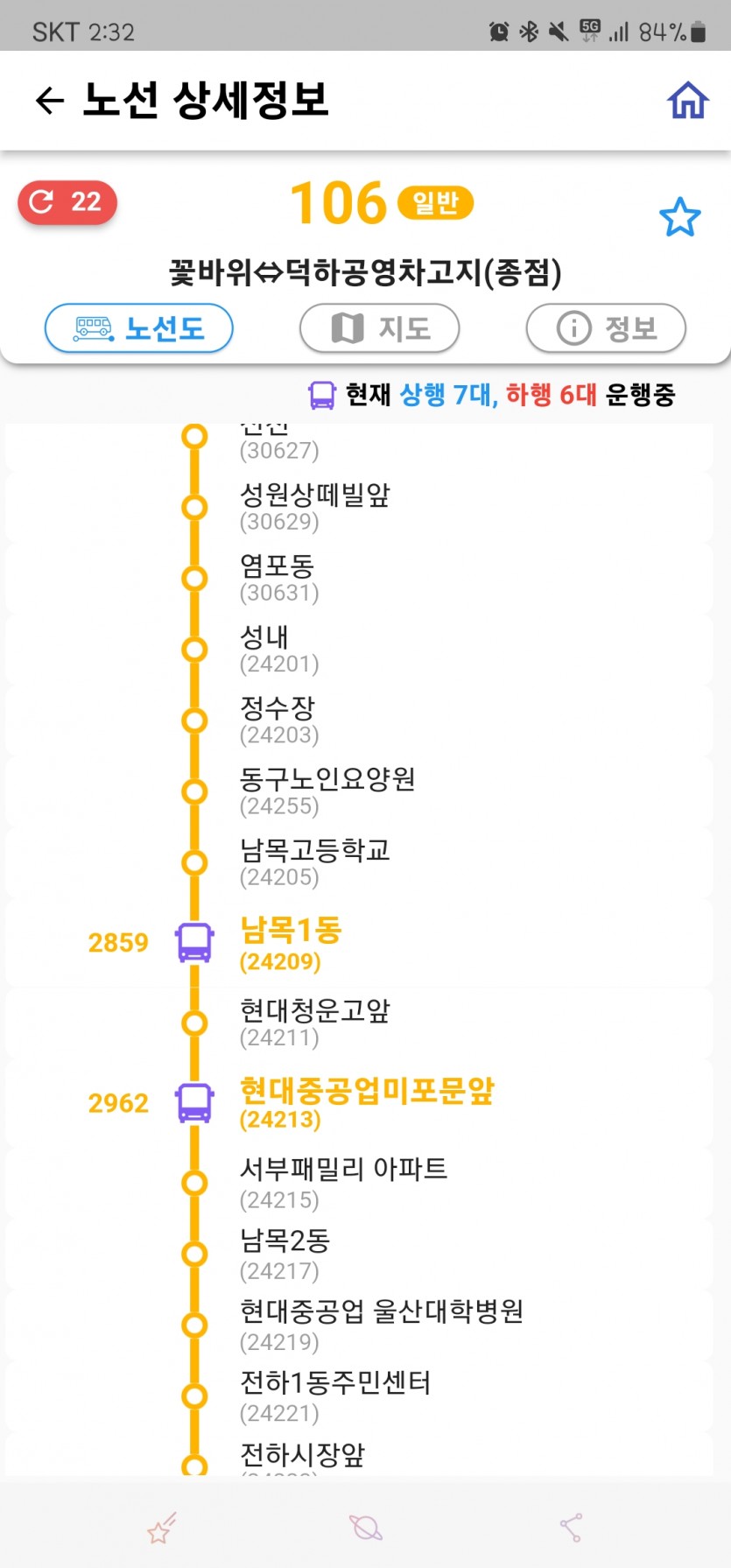Select the 현대청운고앞 stop
This screenshot has width=731, height=1568.
pos(315,1022)
